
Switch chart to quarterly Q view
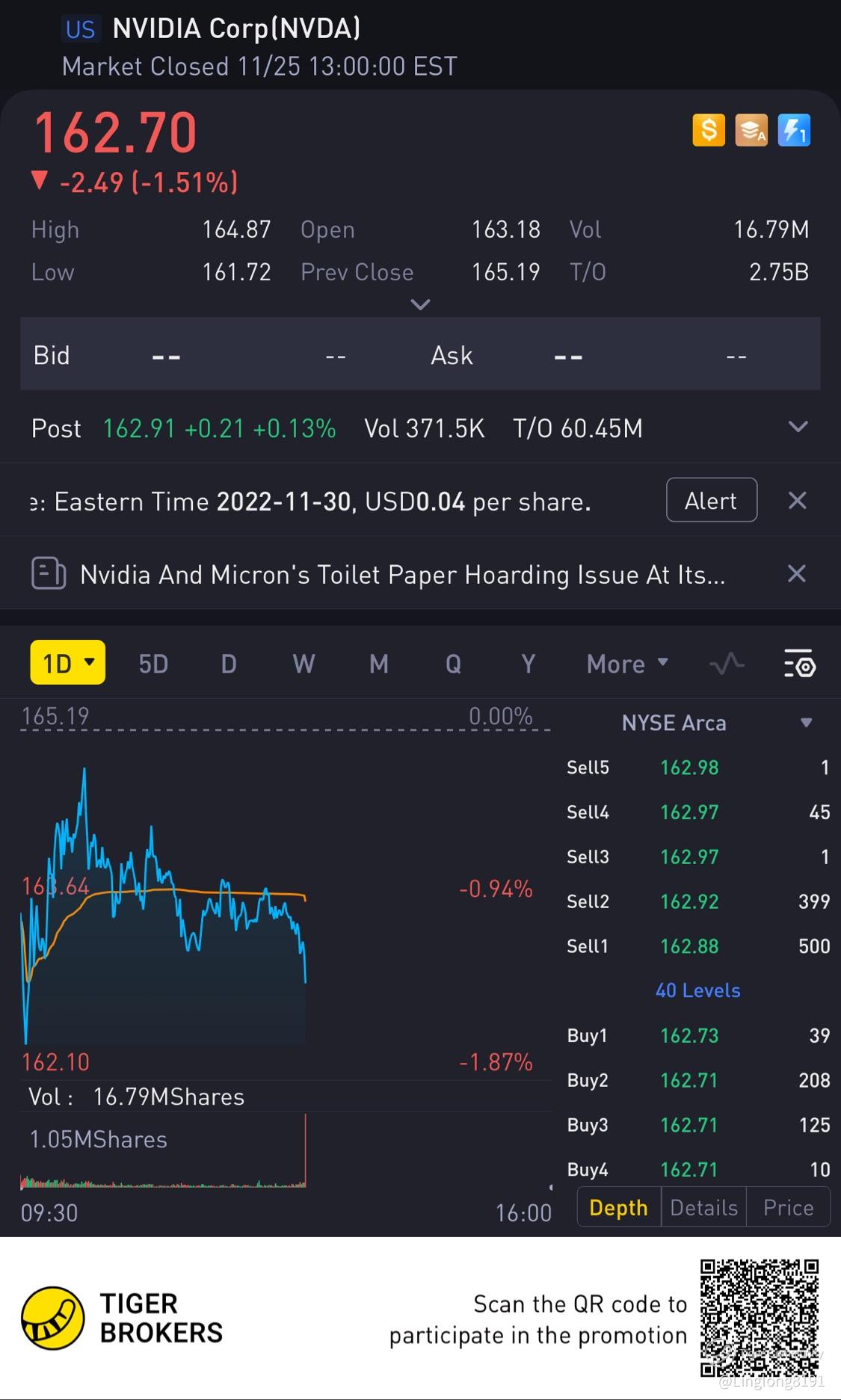[453, 664]
